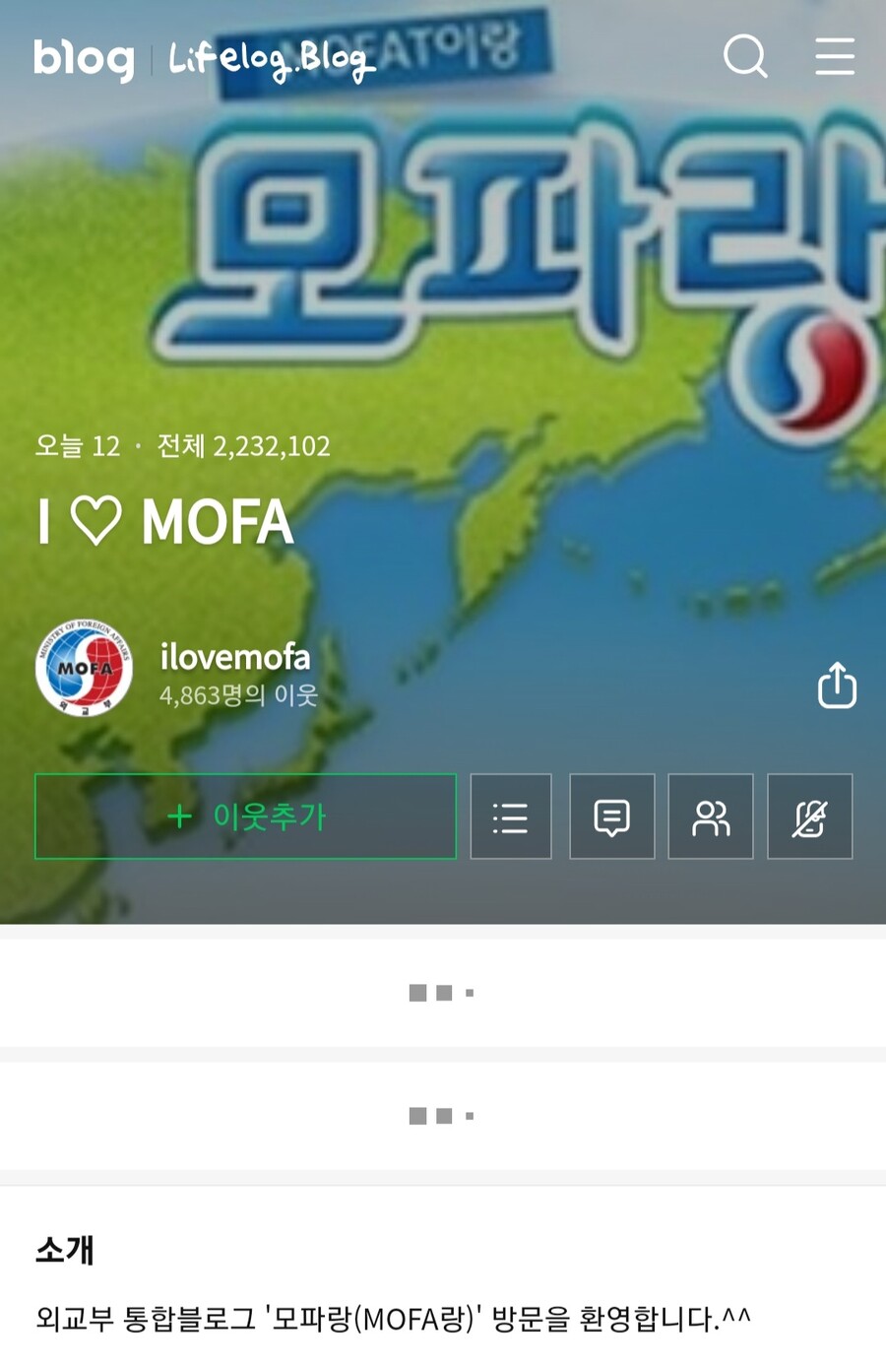Open the hamburger menu
The width and height of the screenshot is (886, 1372).
pyautogui.click(x=834, y=56)
